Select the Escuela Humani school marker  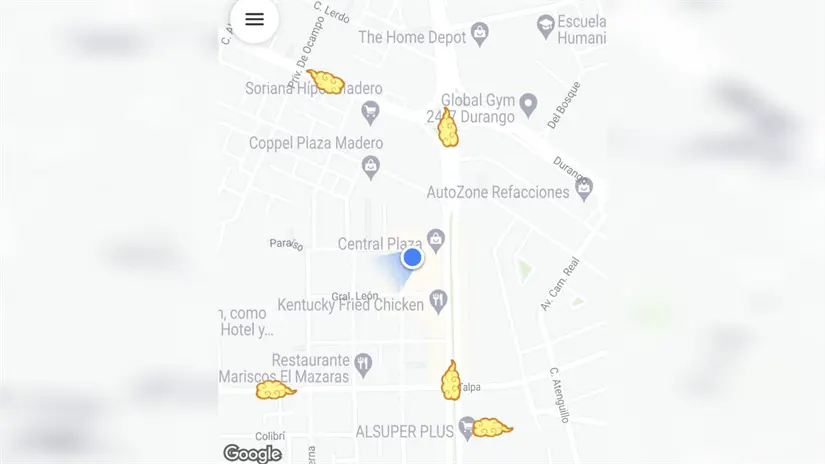(x=546, y=25)
